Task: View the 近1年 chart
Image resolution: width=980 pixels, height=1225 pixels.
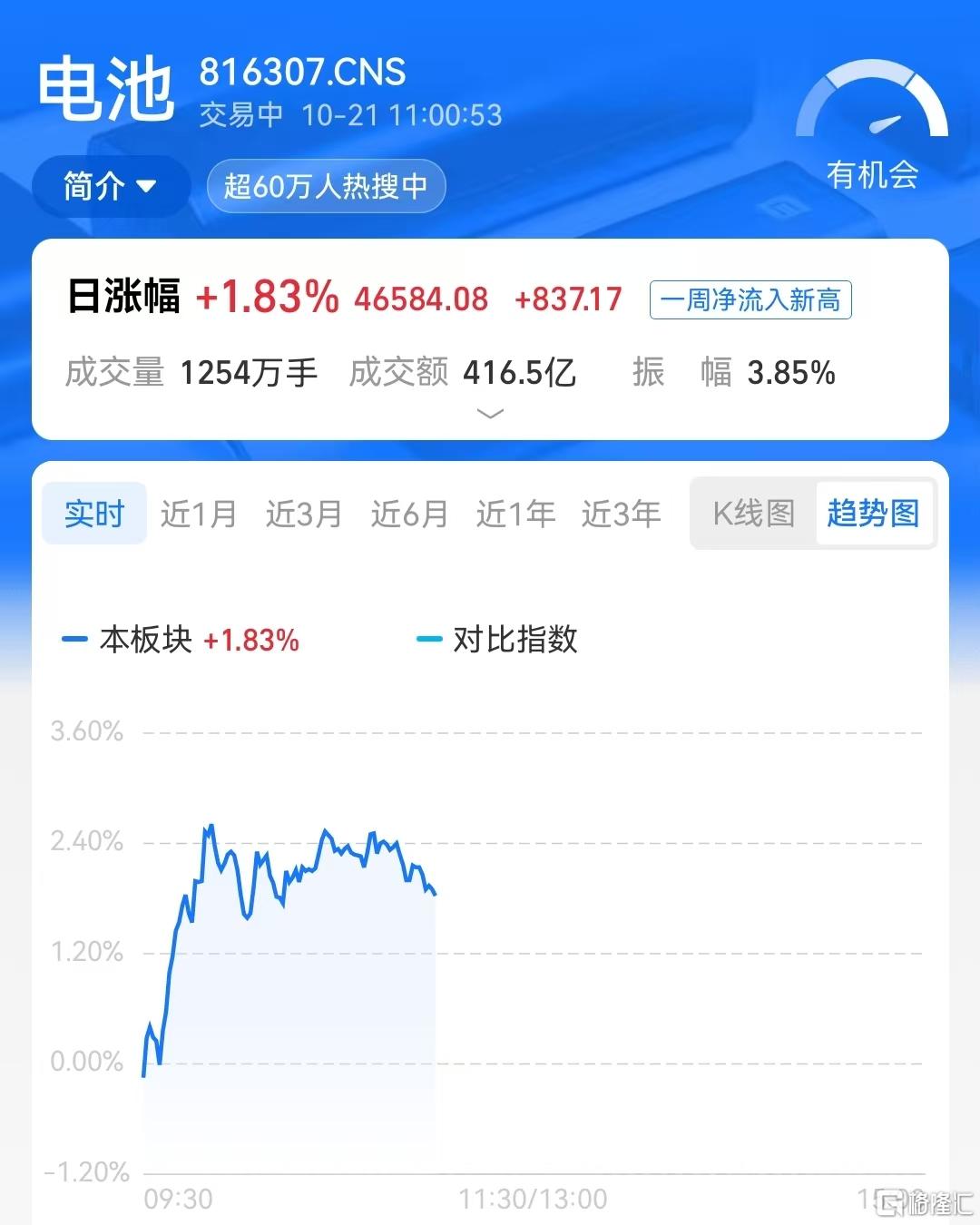Action: point(515,514)
